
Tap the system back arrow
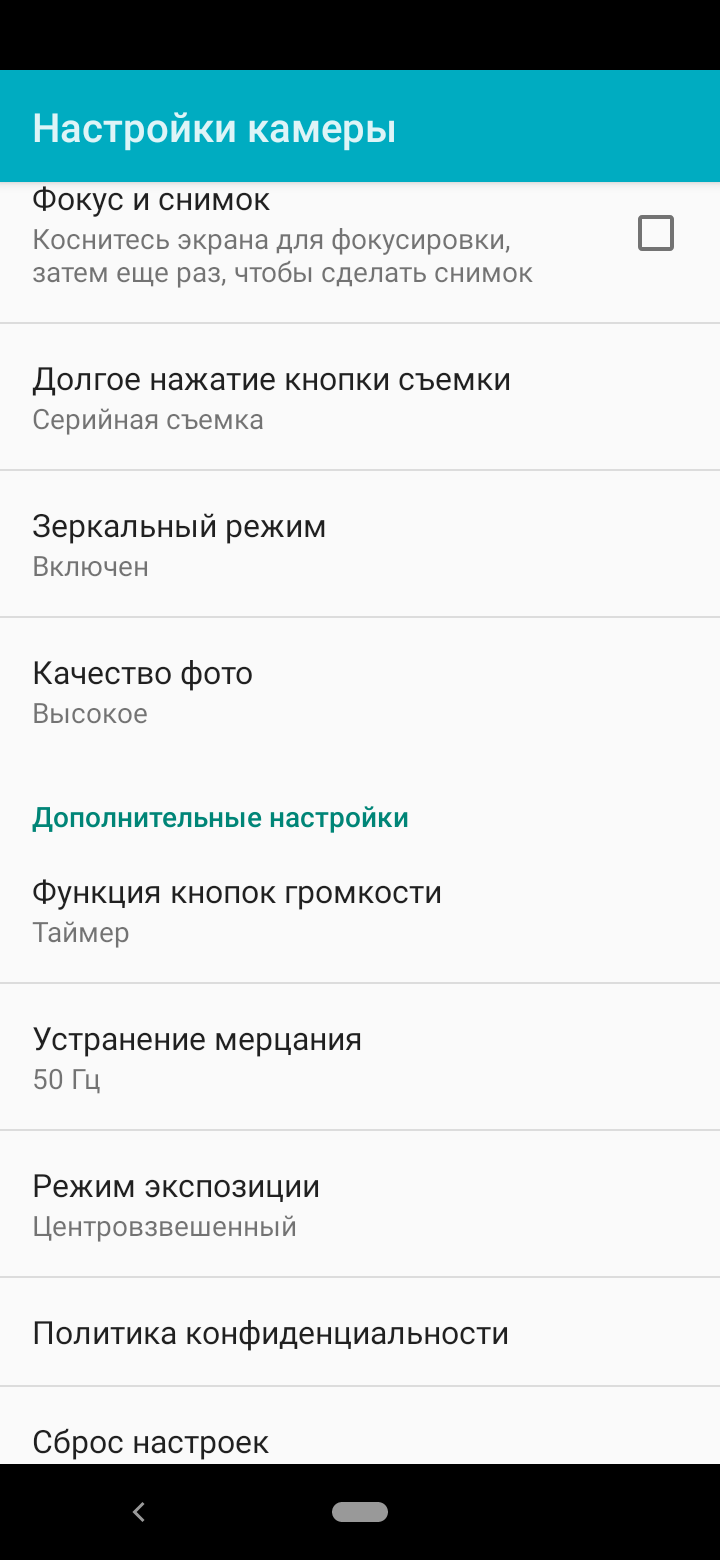139,1512
